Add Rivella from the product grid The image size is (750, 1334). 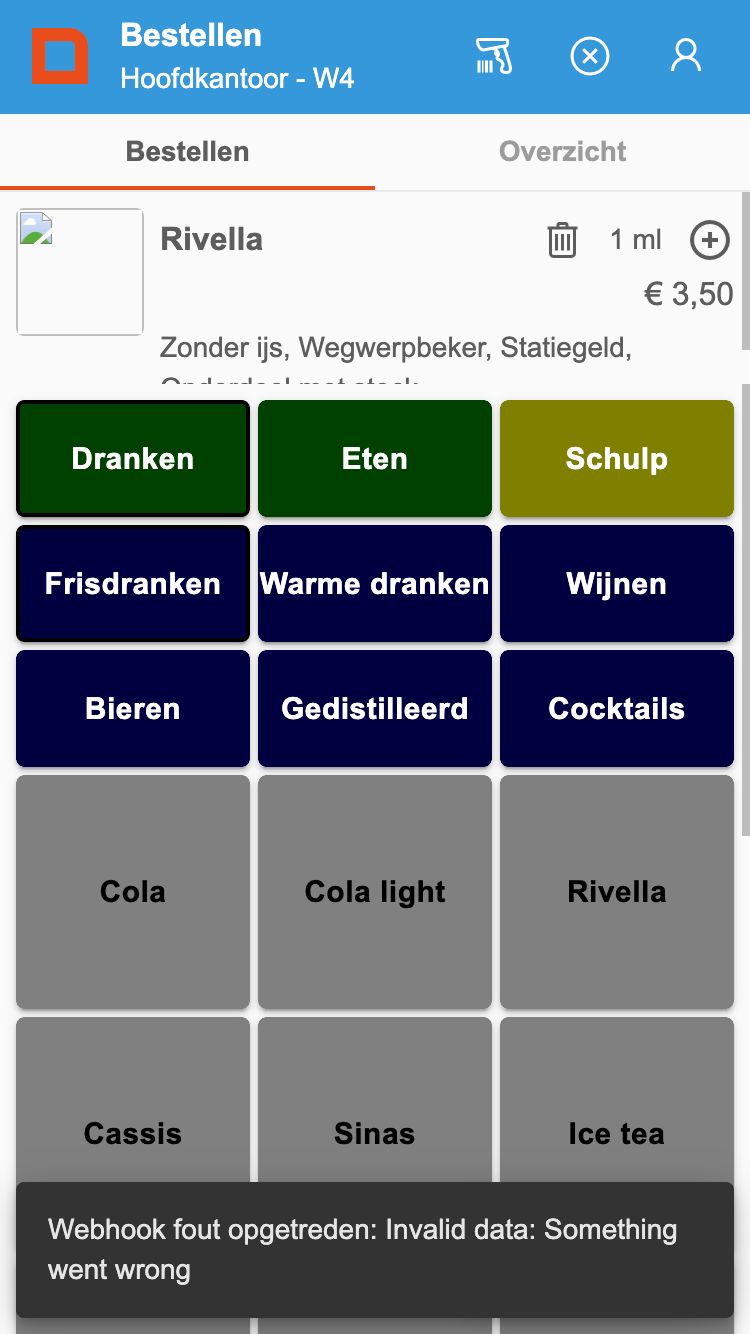click(617, 892)
